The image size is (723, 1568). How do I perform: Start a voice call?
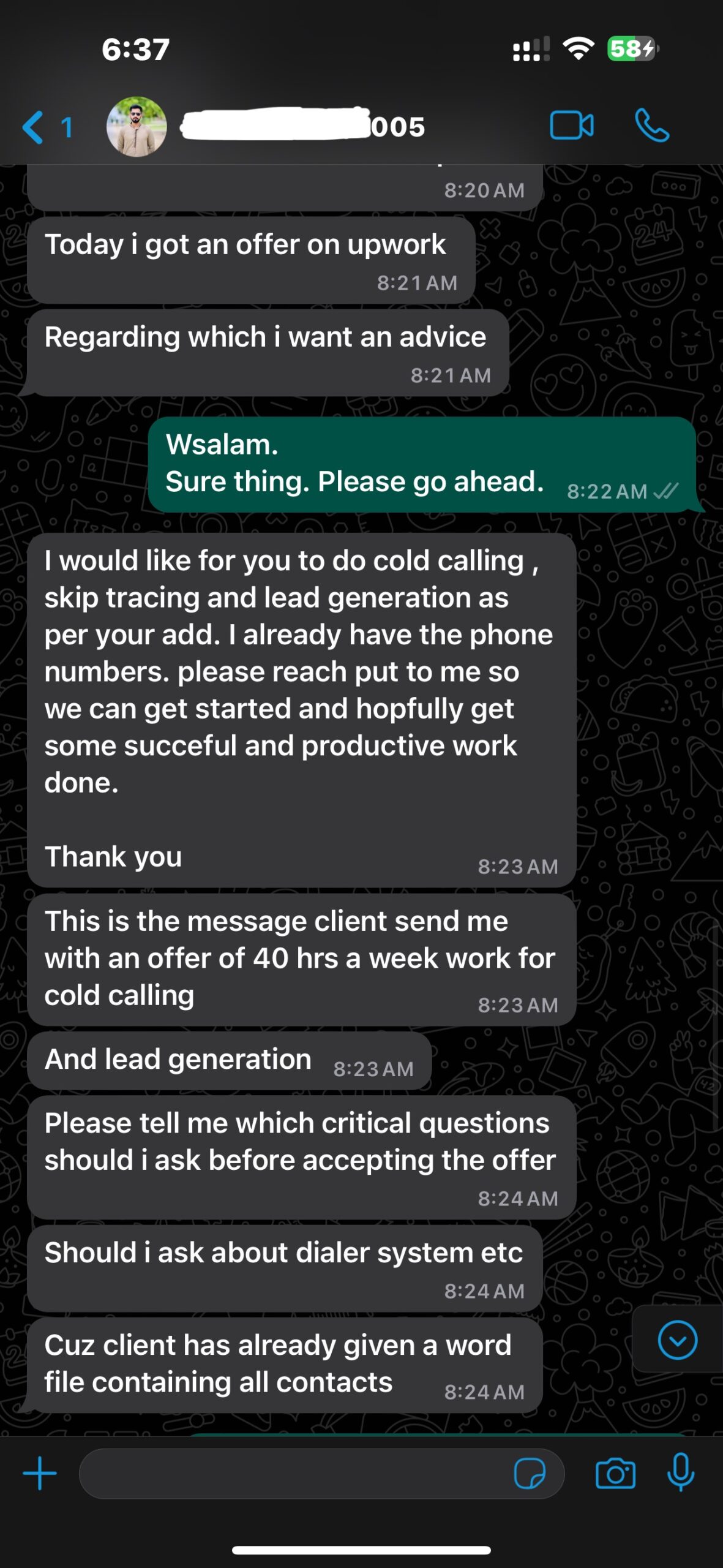click(x=652, y=126)
